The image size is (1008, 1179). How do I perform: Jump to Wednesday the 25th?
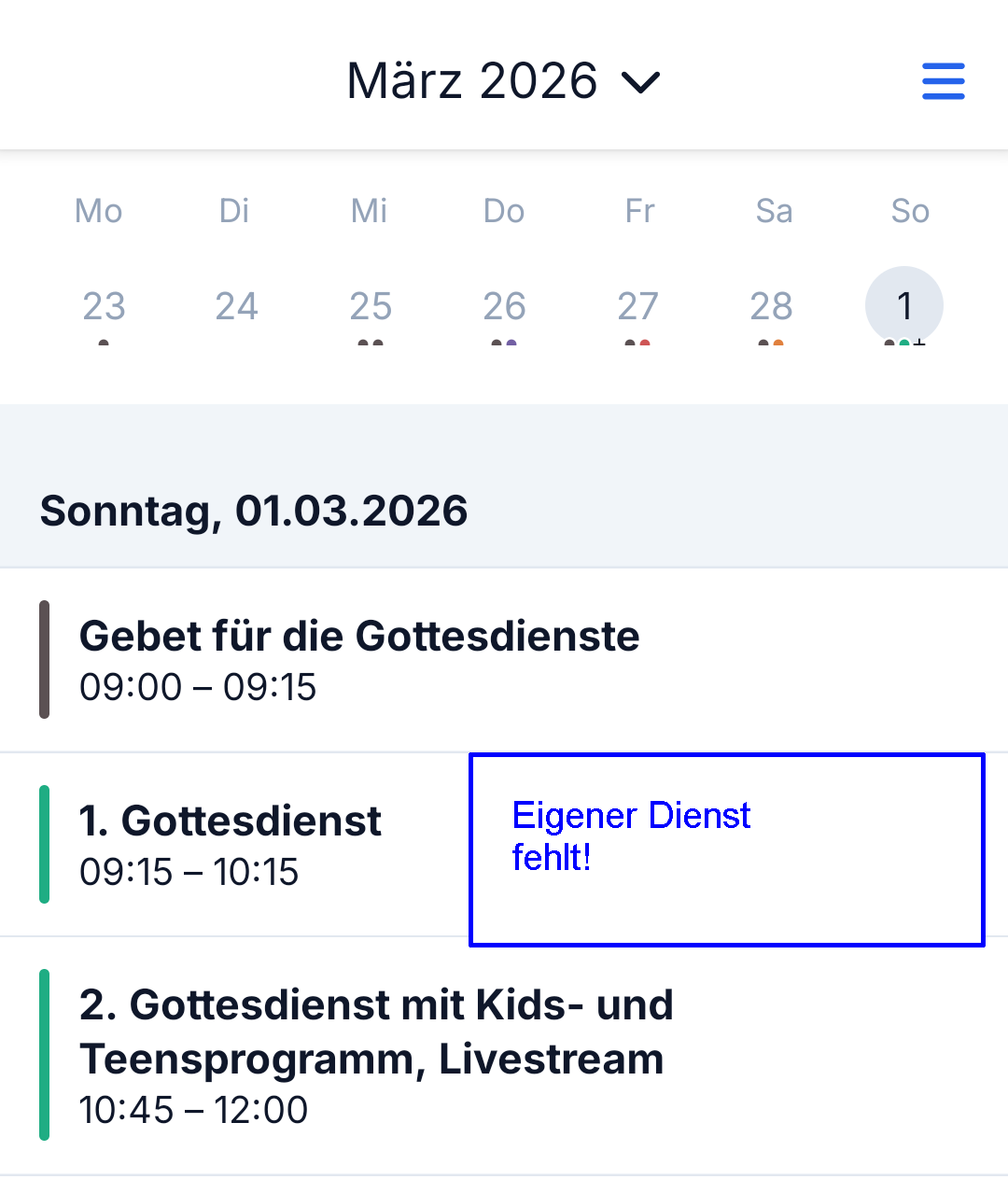coord(371,306)
